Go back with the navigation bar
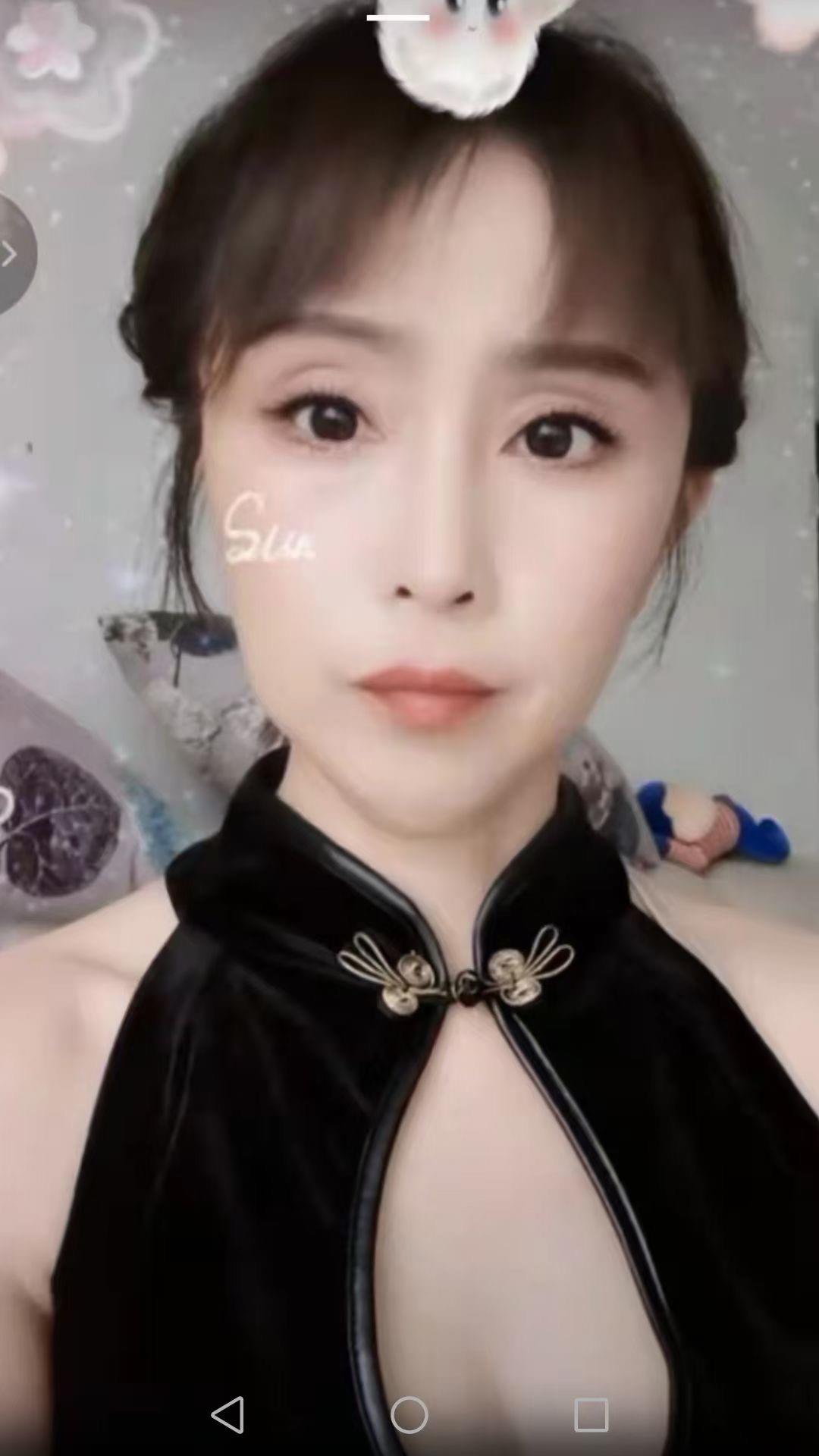Image resolution: width=819 pixels, height=1456 pixels. point(227,1415)
